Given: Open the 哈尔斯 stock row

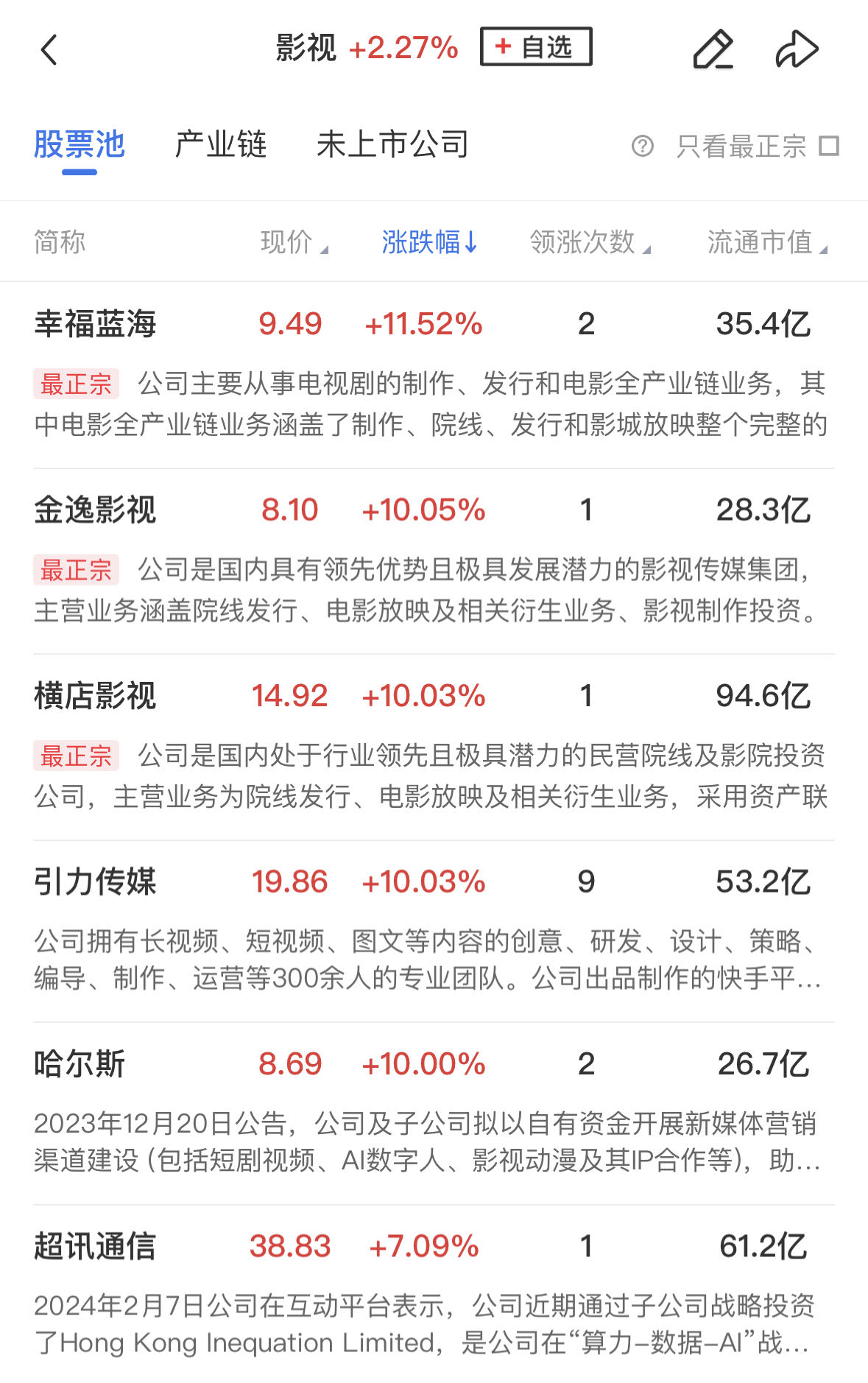Looking at the screenshot, I should (80, 1063).
